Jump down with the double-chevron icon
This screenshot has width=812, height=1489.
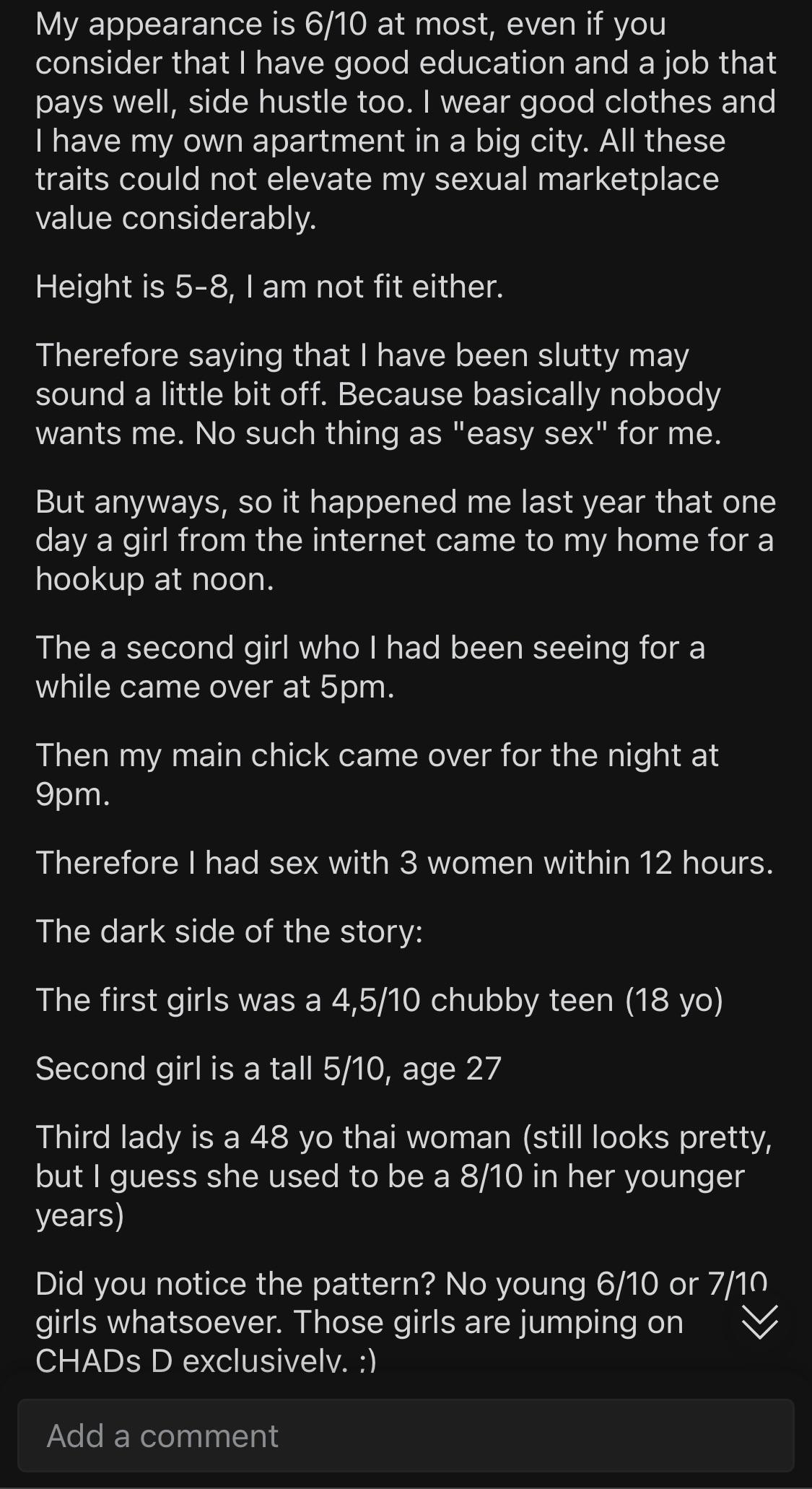tap(760, 1322)
